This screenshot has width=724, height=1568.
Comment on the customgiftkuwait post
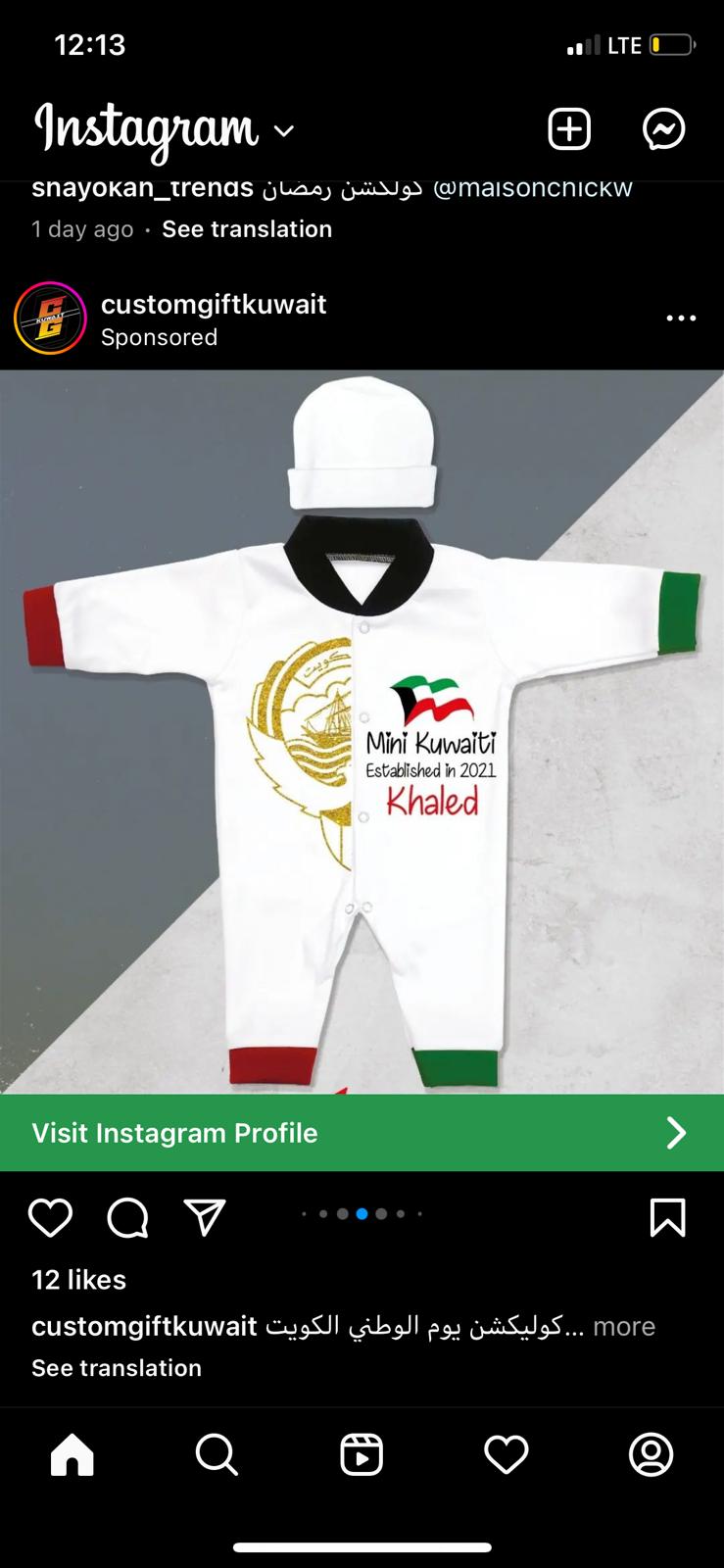(127, 1217)
